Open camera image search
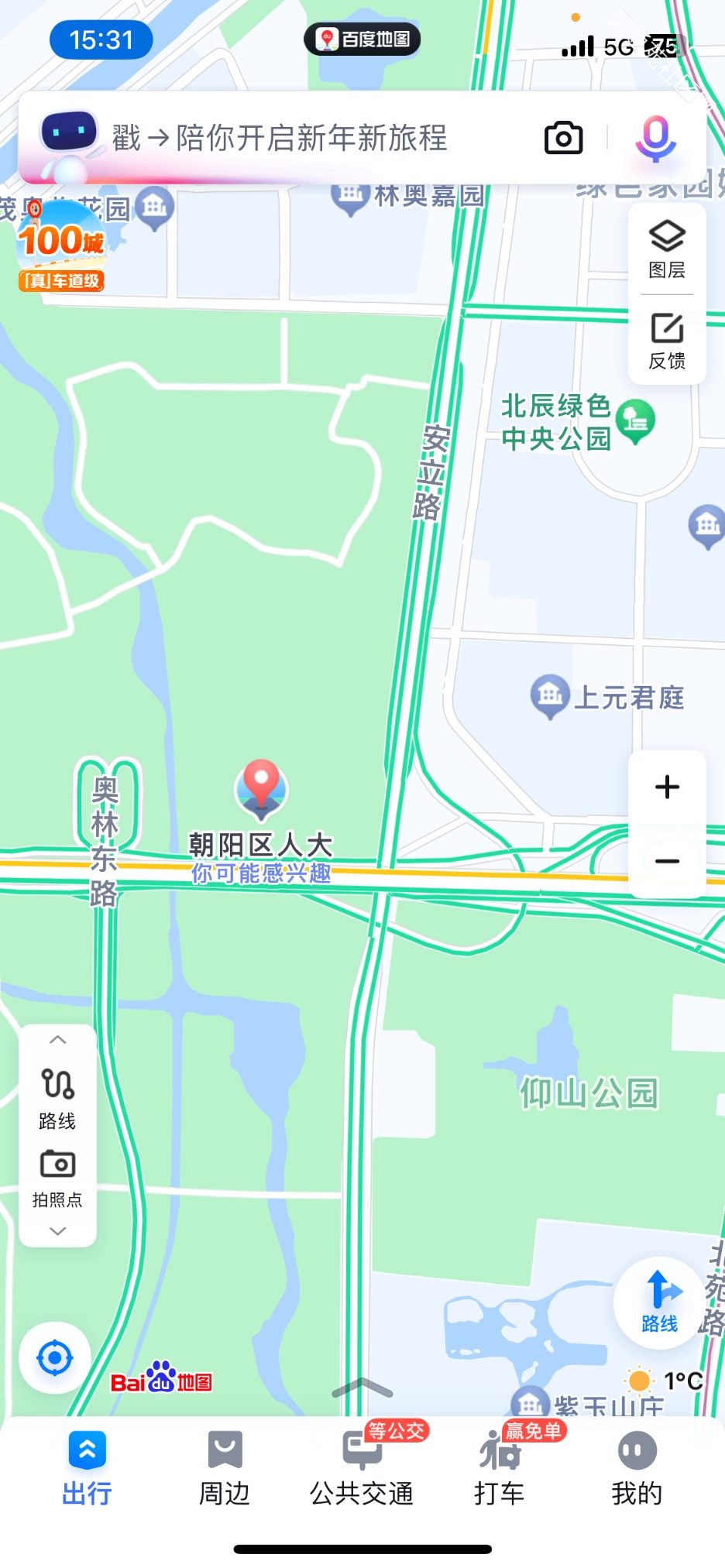The image size is (725, 1568). pyautogui.click(x=563, y=139)
